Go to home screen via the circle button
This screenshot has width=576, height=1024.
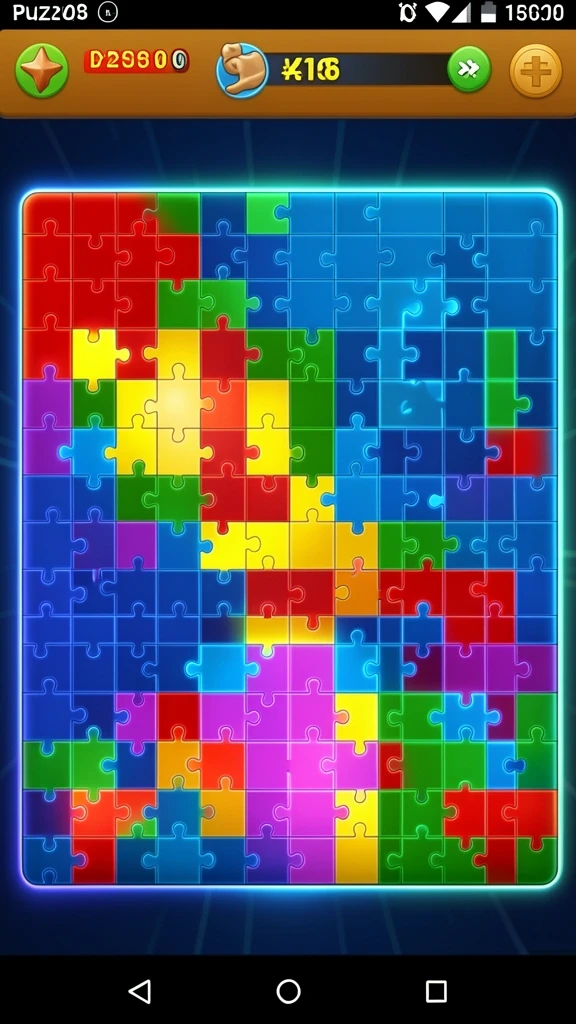coord(288,990)
